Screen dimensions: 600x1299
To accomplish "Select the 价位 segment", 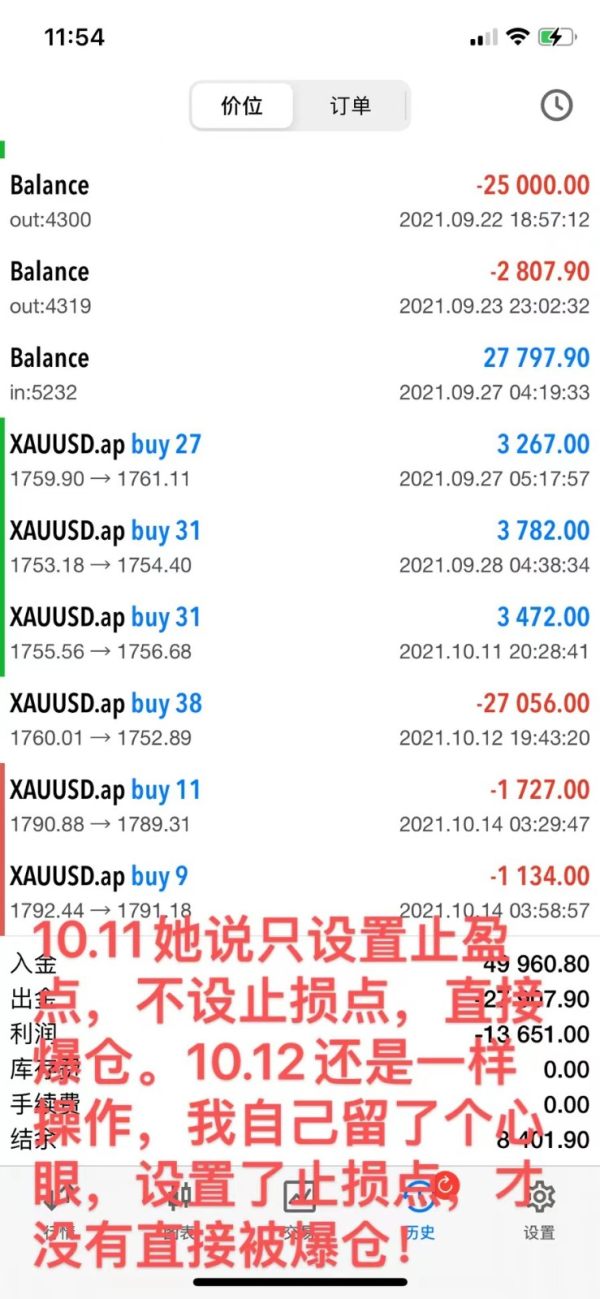I will [242, 105].
